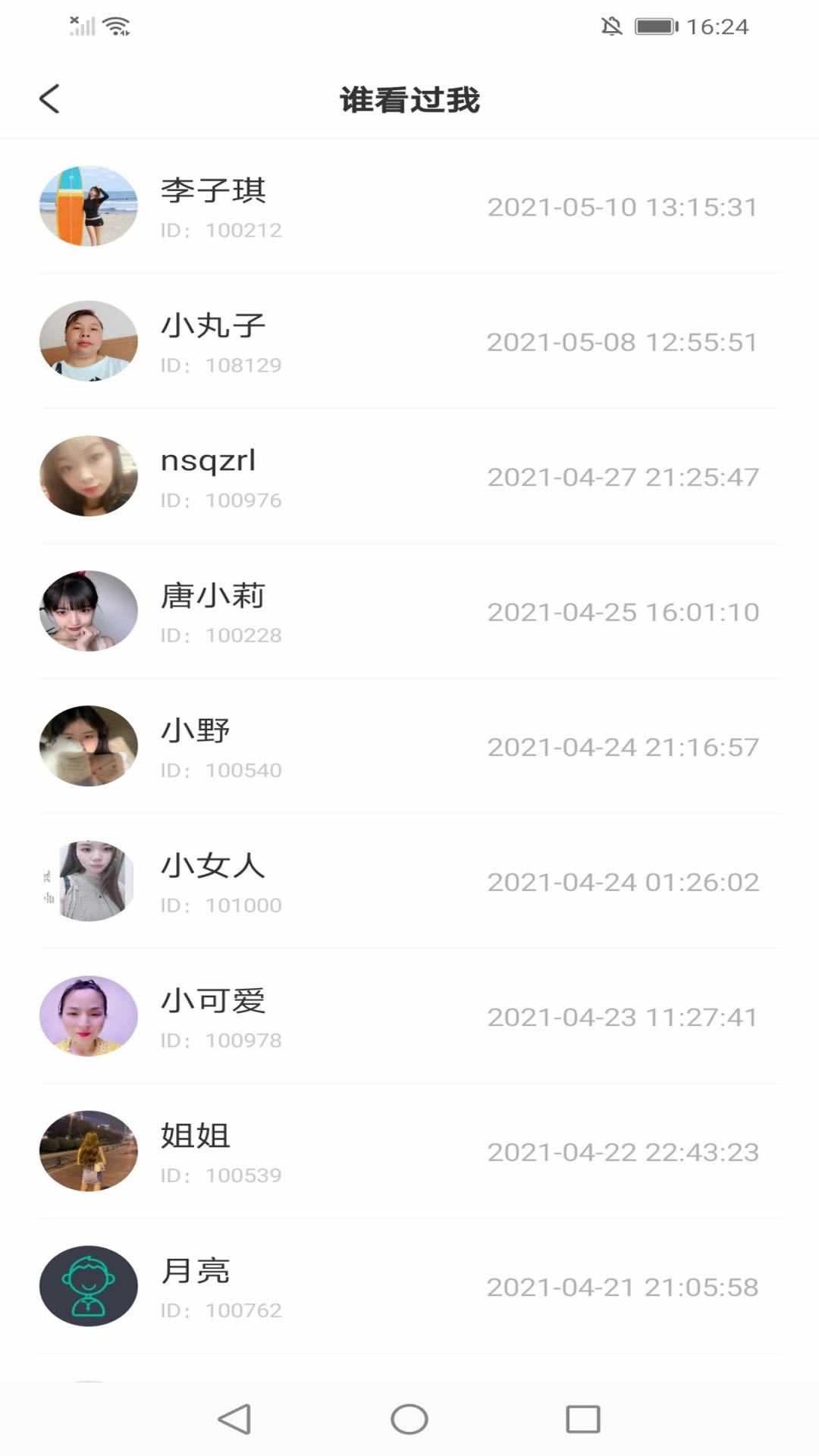
Task: Open nsqzrl's profile avatar
Action: click(87, 476)
